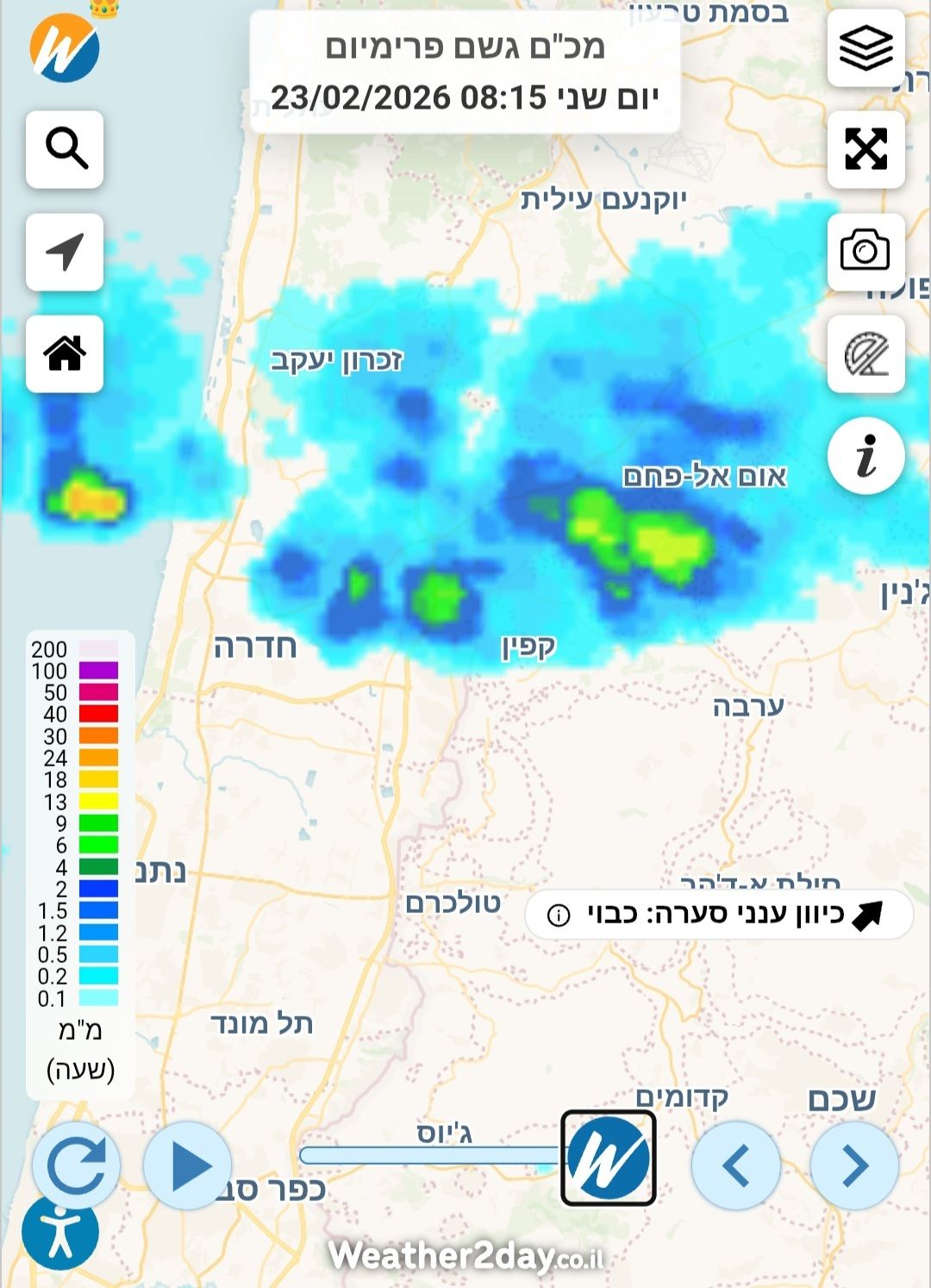Step to the previous radar frame

(x=735, y=1166)
